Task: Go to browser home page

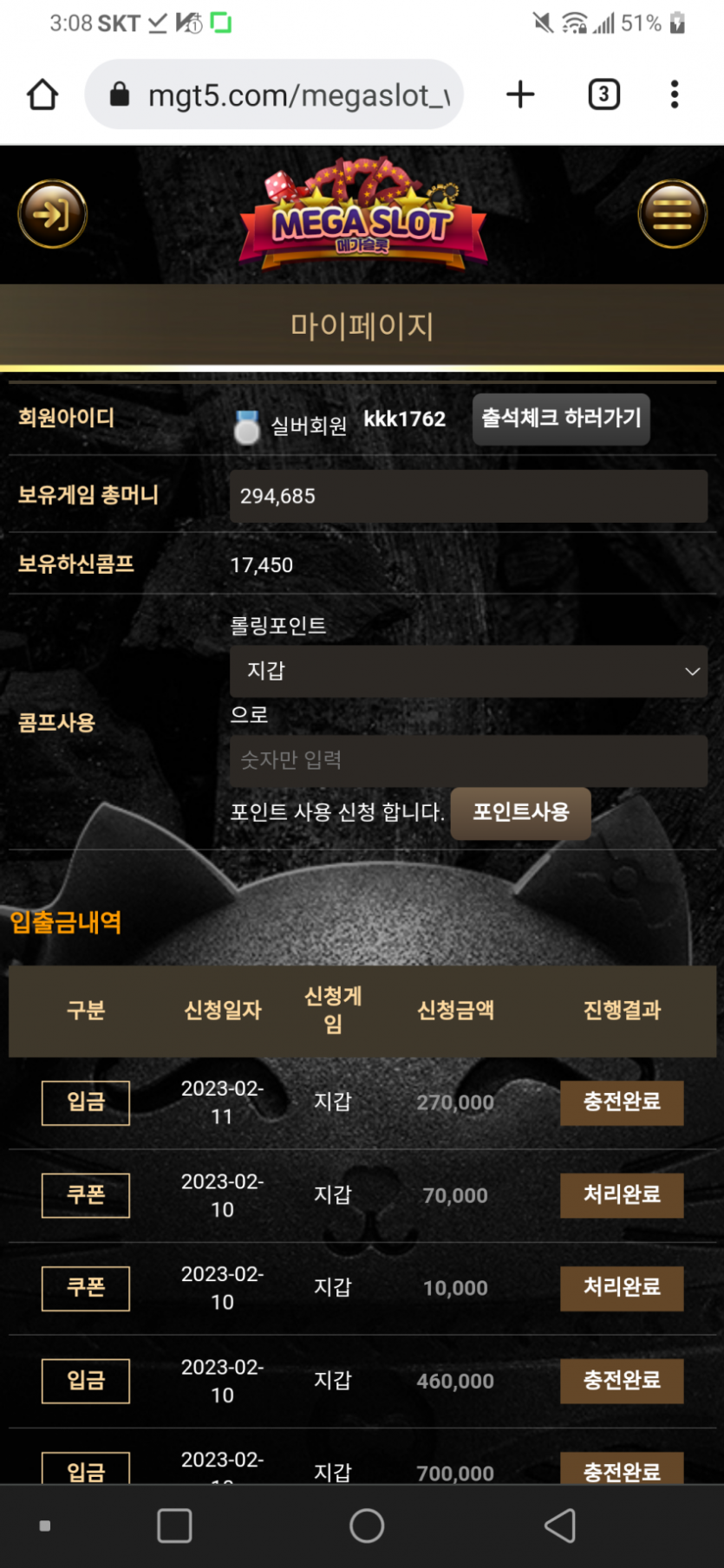Action: tap(42, 94)
